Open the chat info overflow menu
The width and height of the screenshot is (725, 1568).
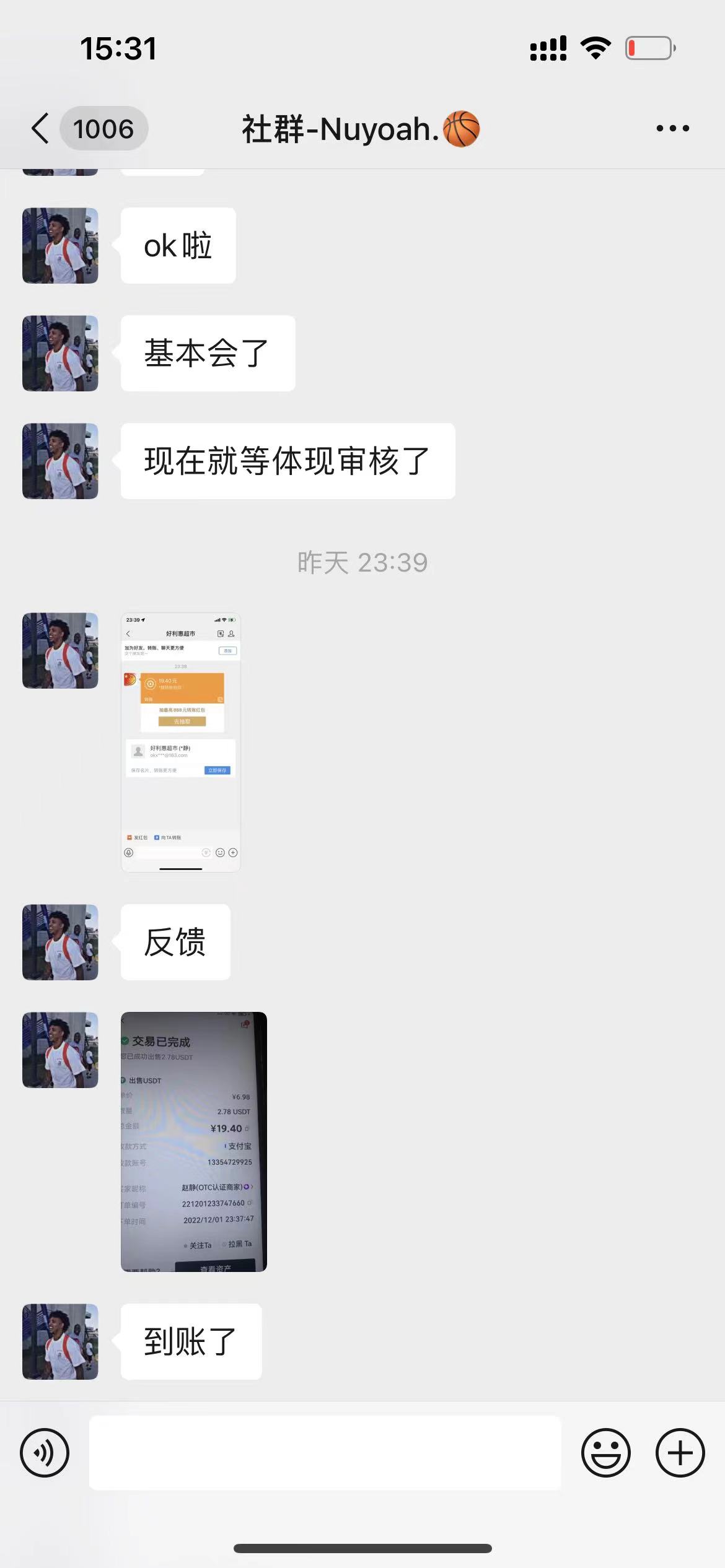(672, 129)
